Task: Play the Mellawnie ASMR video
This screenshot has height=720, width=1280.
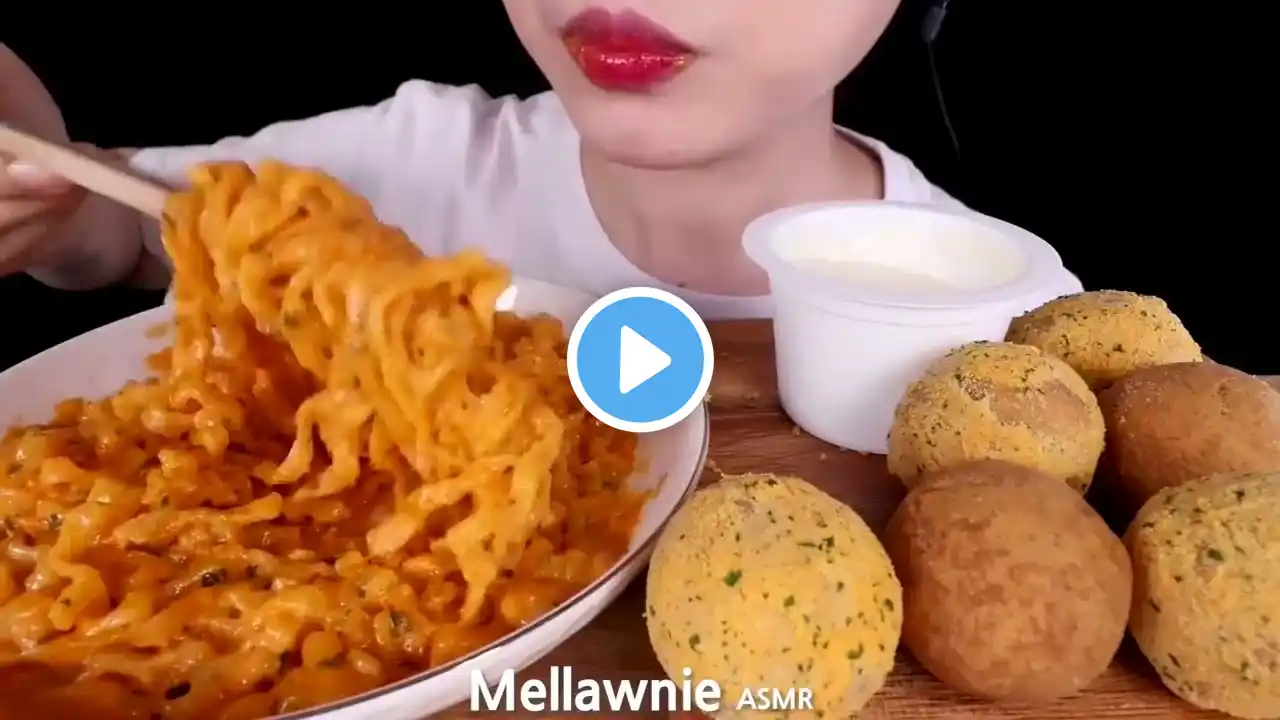Action: (x=640, y=360)
